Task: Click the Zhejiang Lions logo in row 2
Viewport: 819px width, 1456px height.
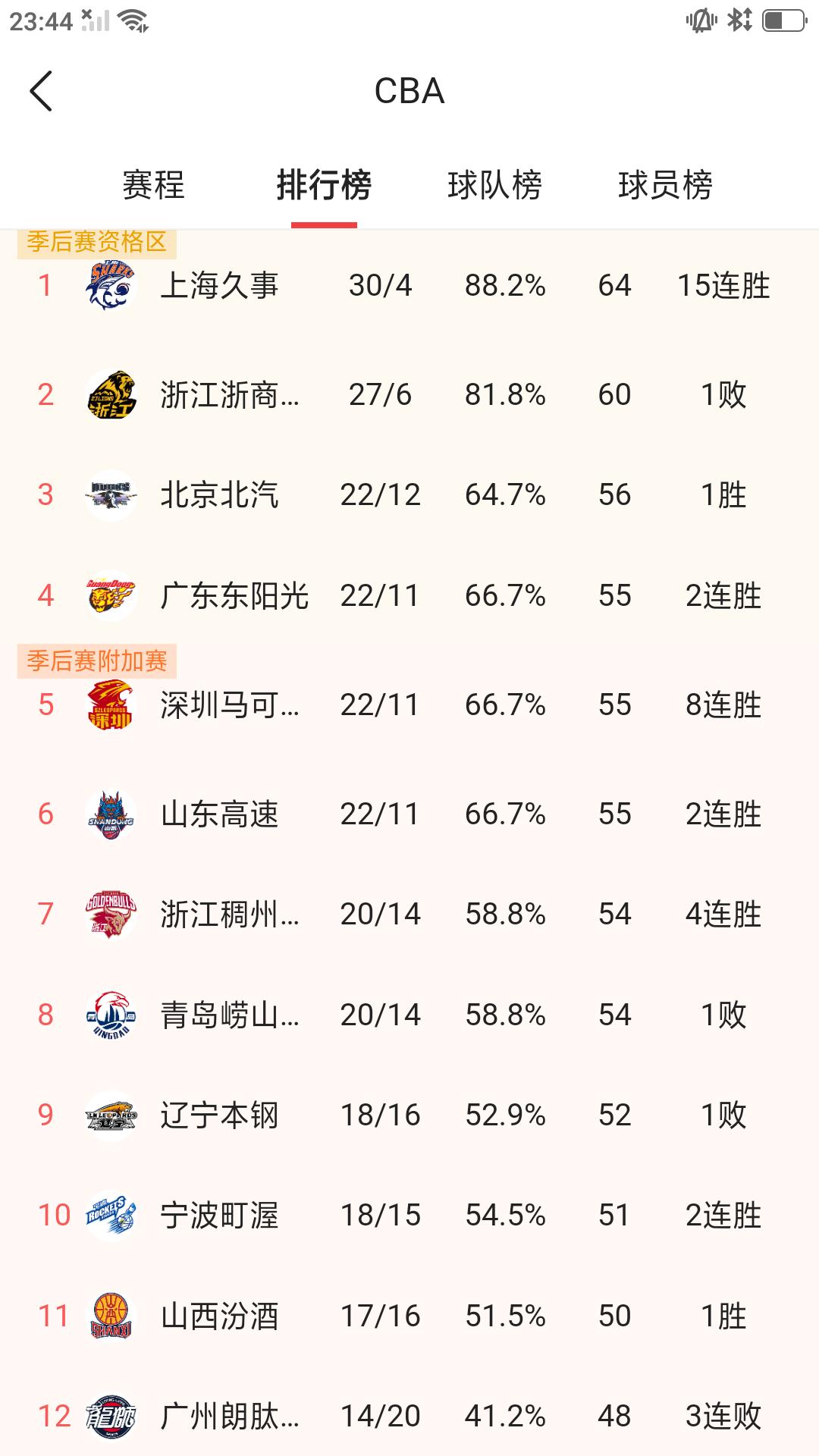Action: pyautogui.click(x=110, y=394)
